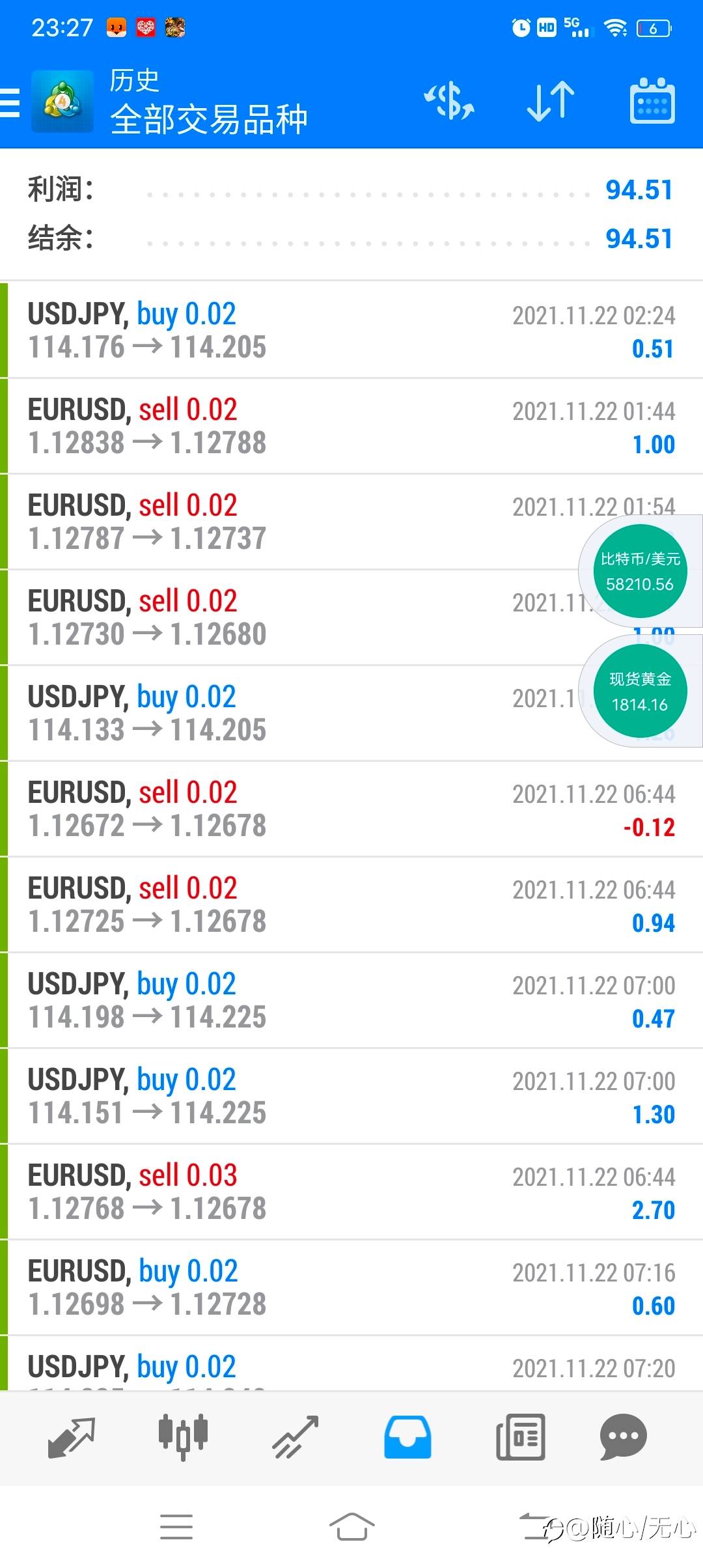
Task: Go to the system home screen
Action: click(351, 1526)
